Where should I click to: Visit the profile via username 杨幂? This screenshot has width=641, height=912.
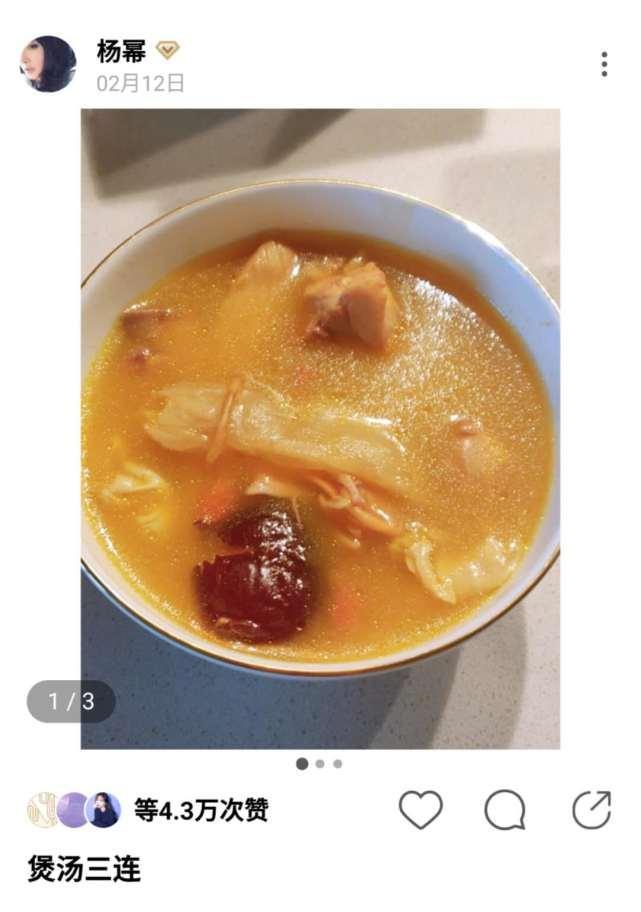(121, 51)
